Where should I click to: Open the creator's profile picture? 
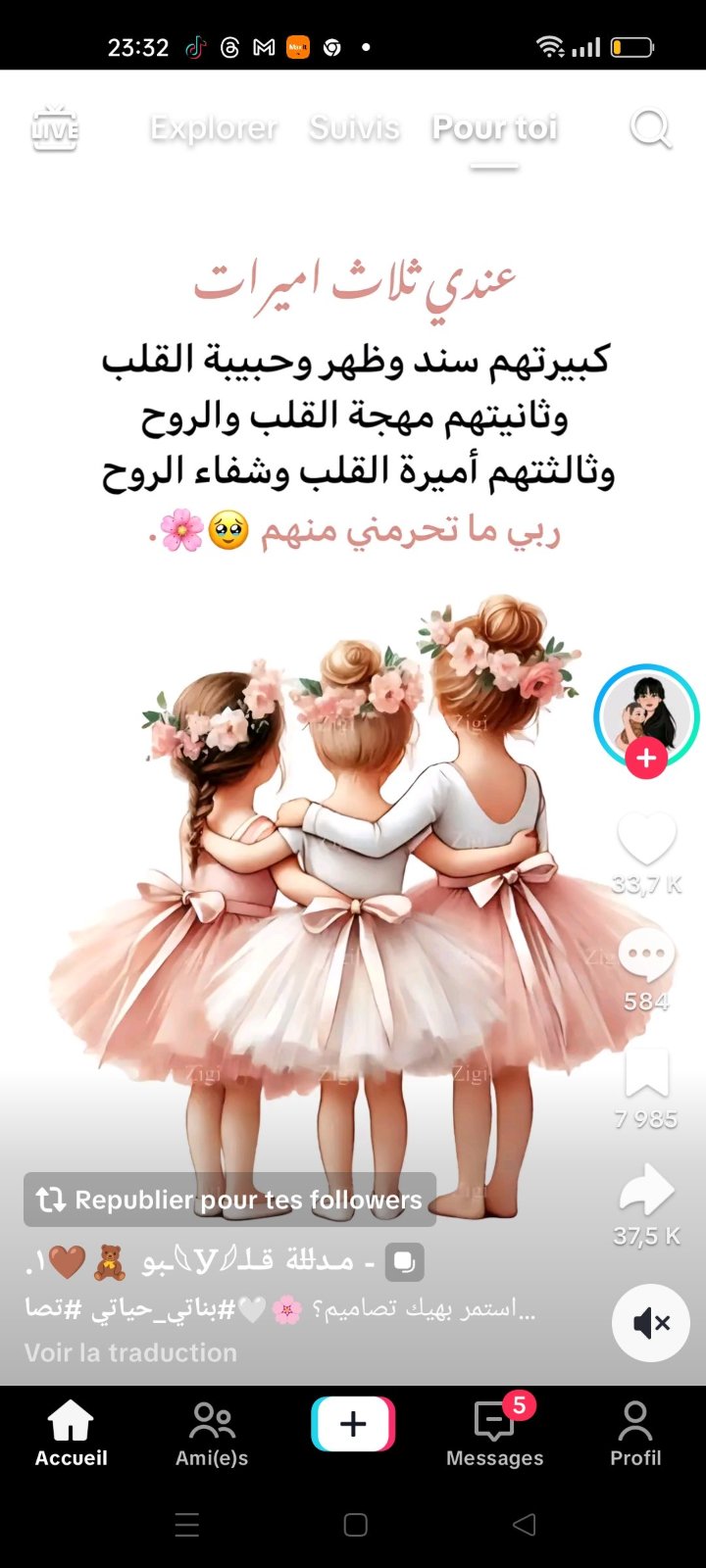tap(646, 715)
